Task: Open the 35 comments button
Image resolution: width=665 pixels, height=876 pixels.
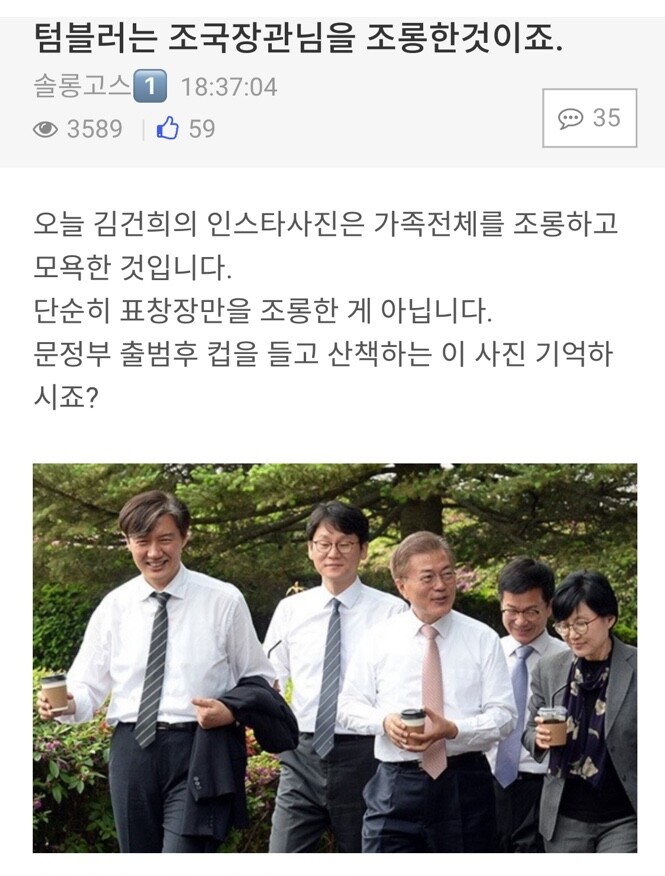Action: 589,118
